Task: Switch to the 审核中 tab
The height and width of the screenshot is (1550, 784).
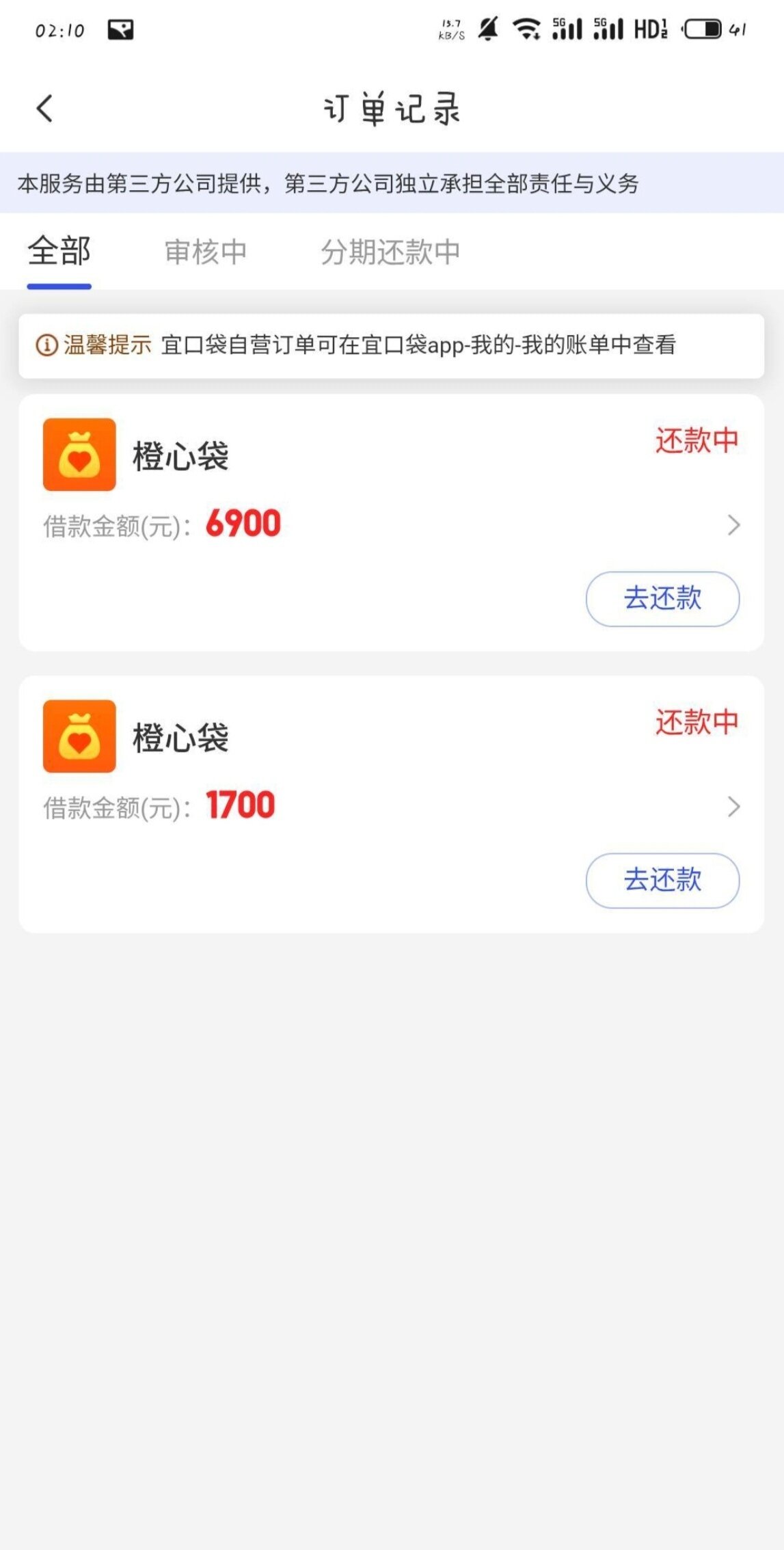Action: pos(206,252)
